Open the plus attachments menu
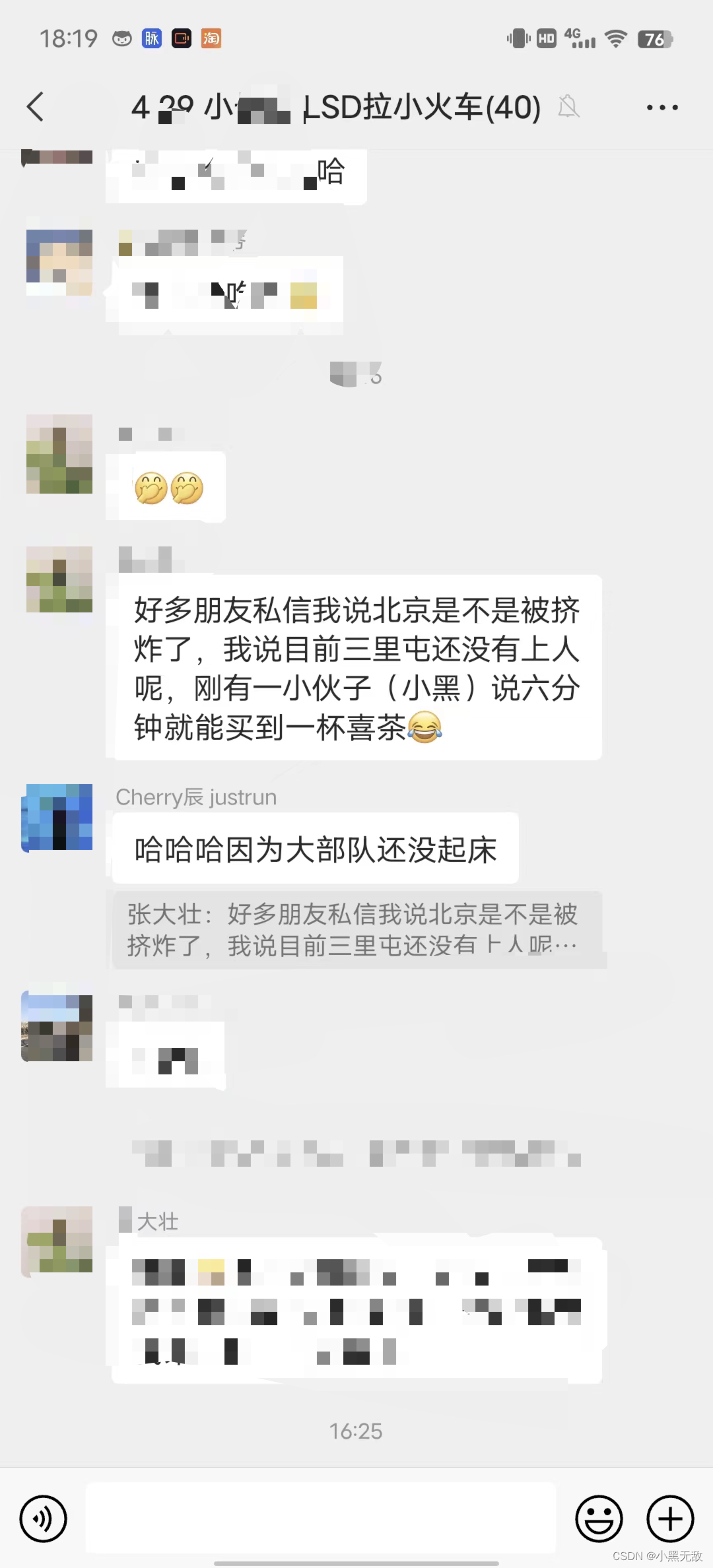 669,1519
